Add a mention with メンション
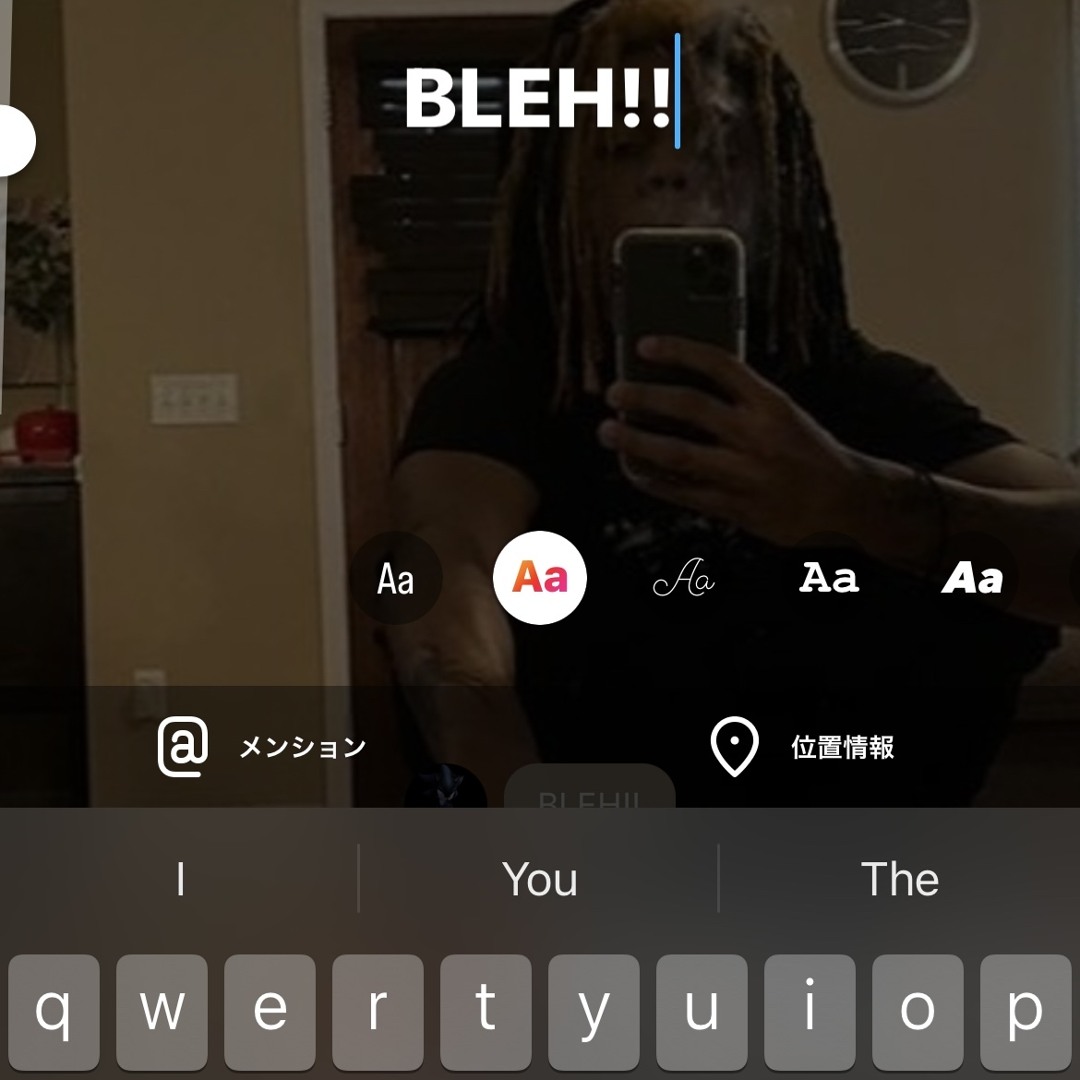The image size is (1080, 1080). [x=263, y=747]
